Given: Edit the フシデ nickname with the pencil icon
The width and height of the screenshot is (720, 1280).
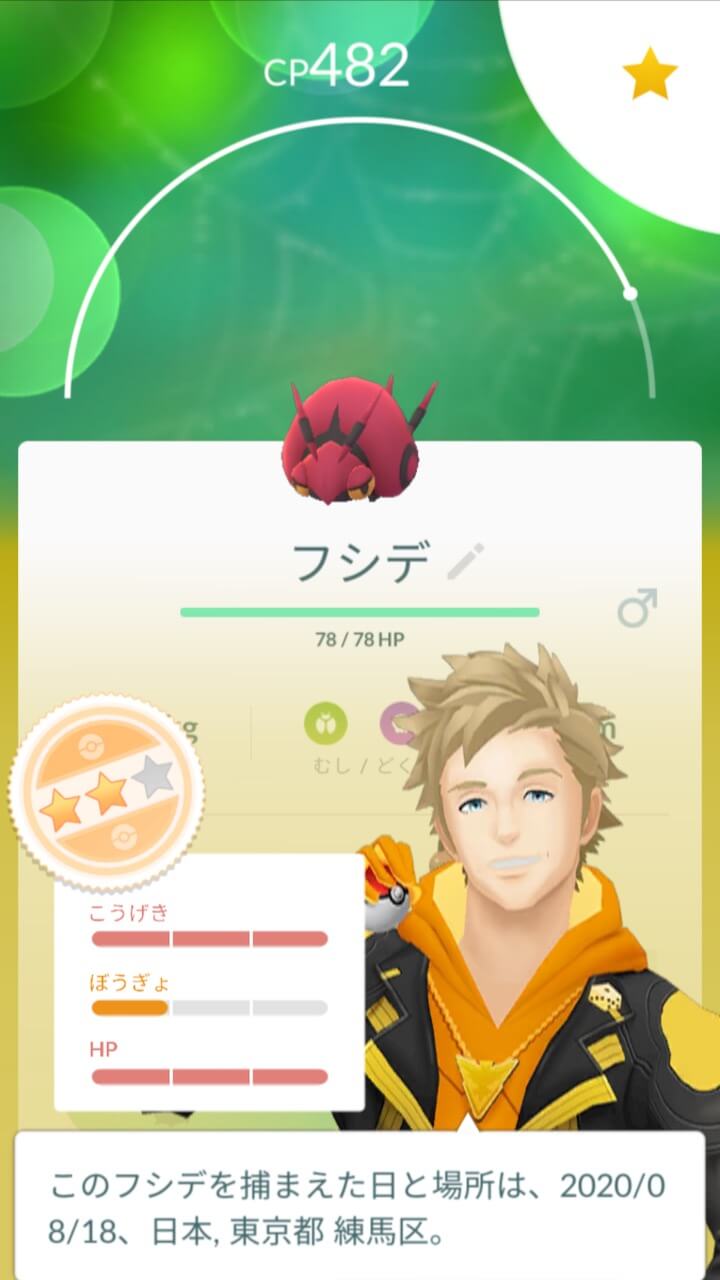Looking at the screenshot, I should (x=466, y=563).
